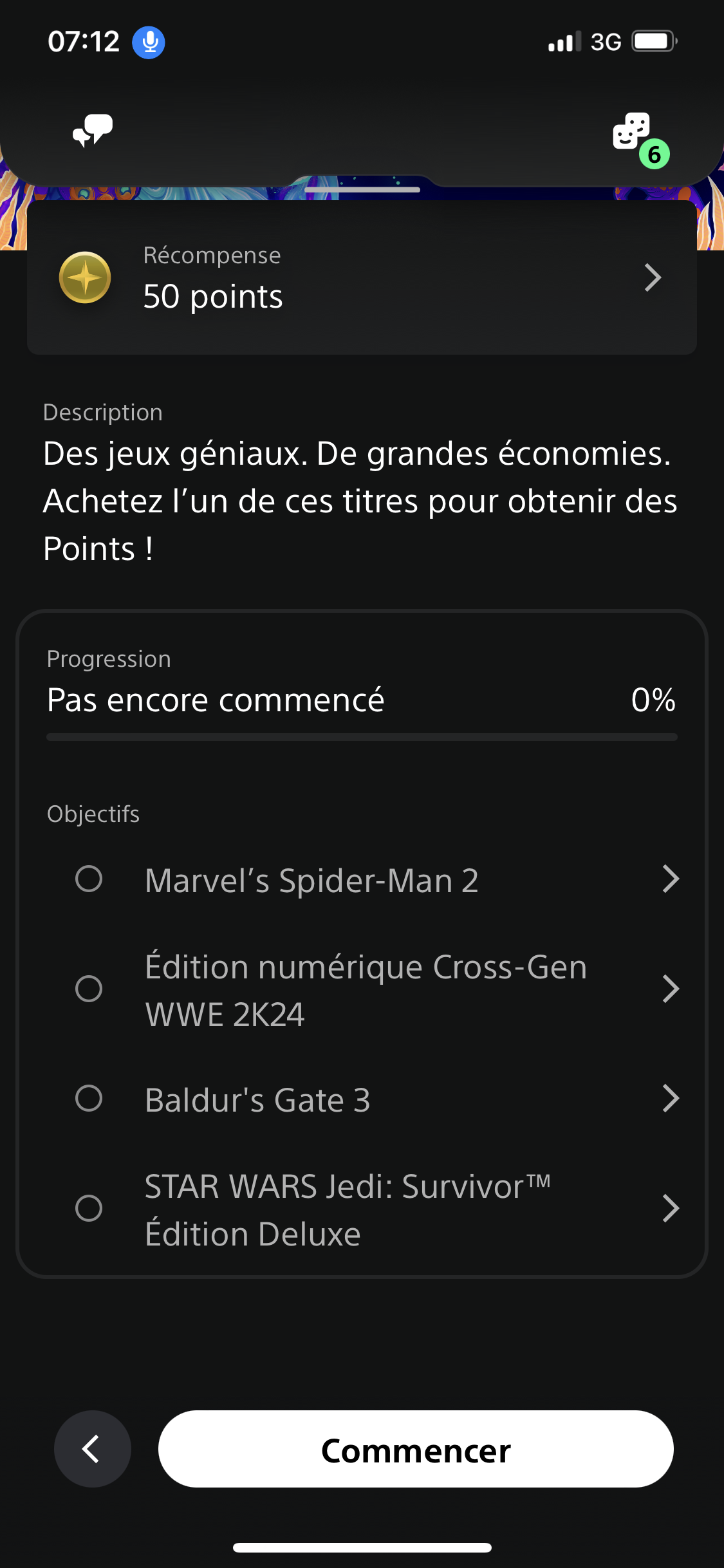Open STAR WARS Jedi: Survivor Édition Deluxe
724x1568 pixels.
click(376, 1209)
